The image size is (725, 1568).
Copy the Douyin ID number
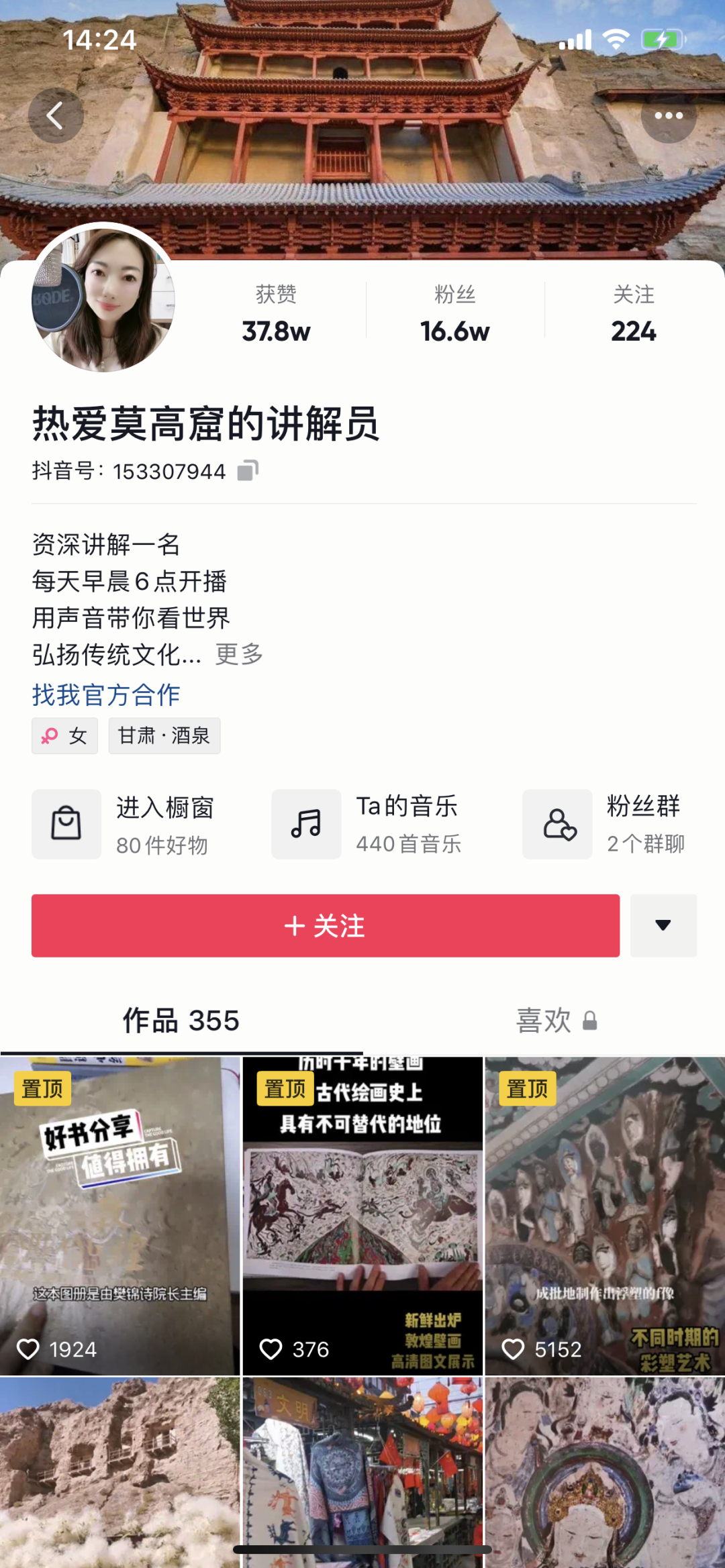(x=247, y=471)
